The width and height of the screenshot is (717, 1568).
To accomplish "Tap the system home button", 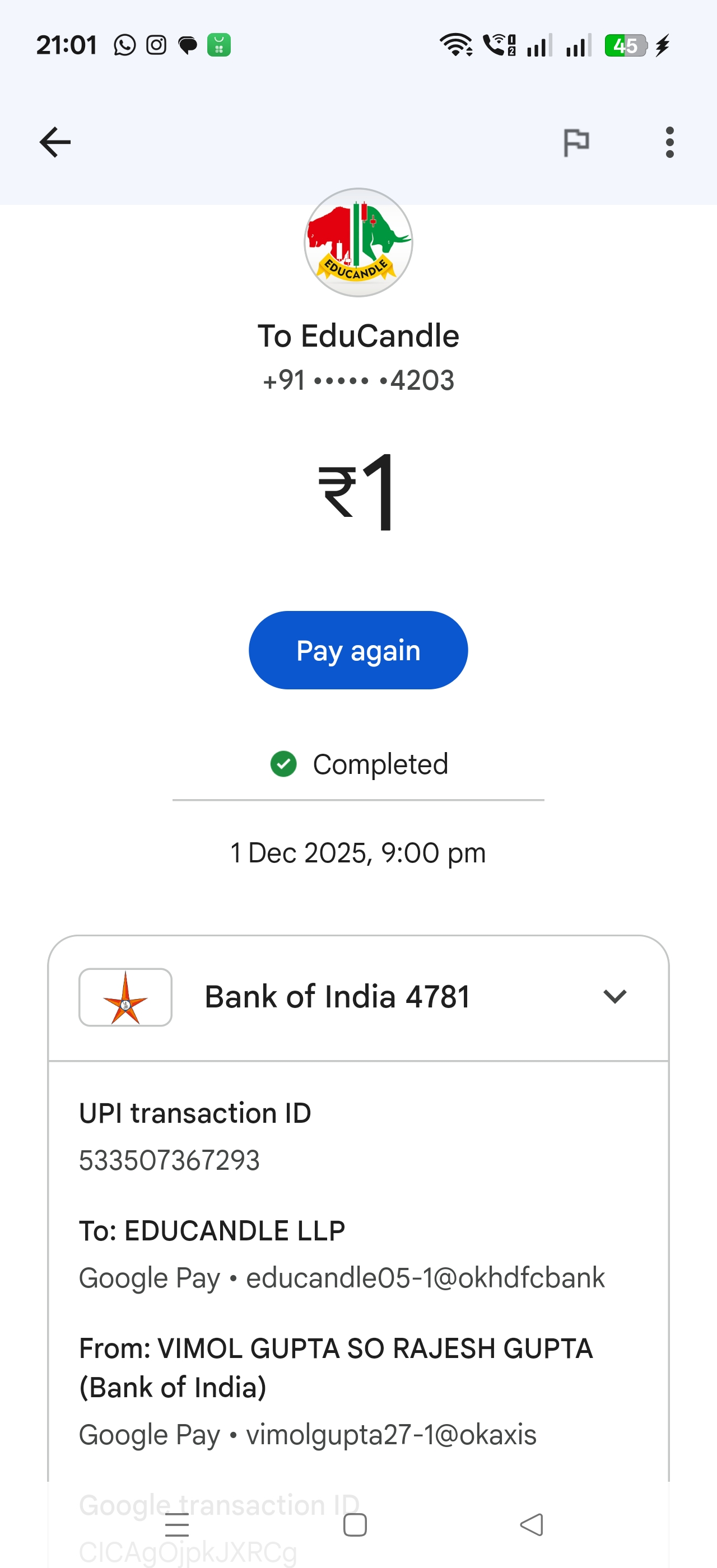I will pos(355,1525).
